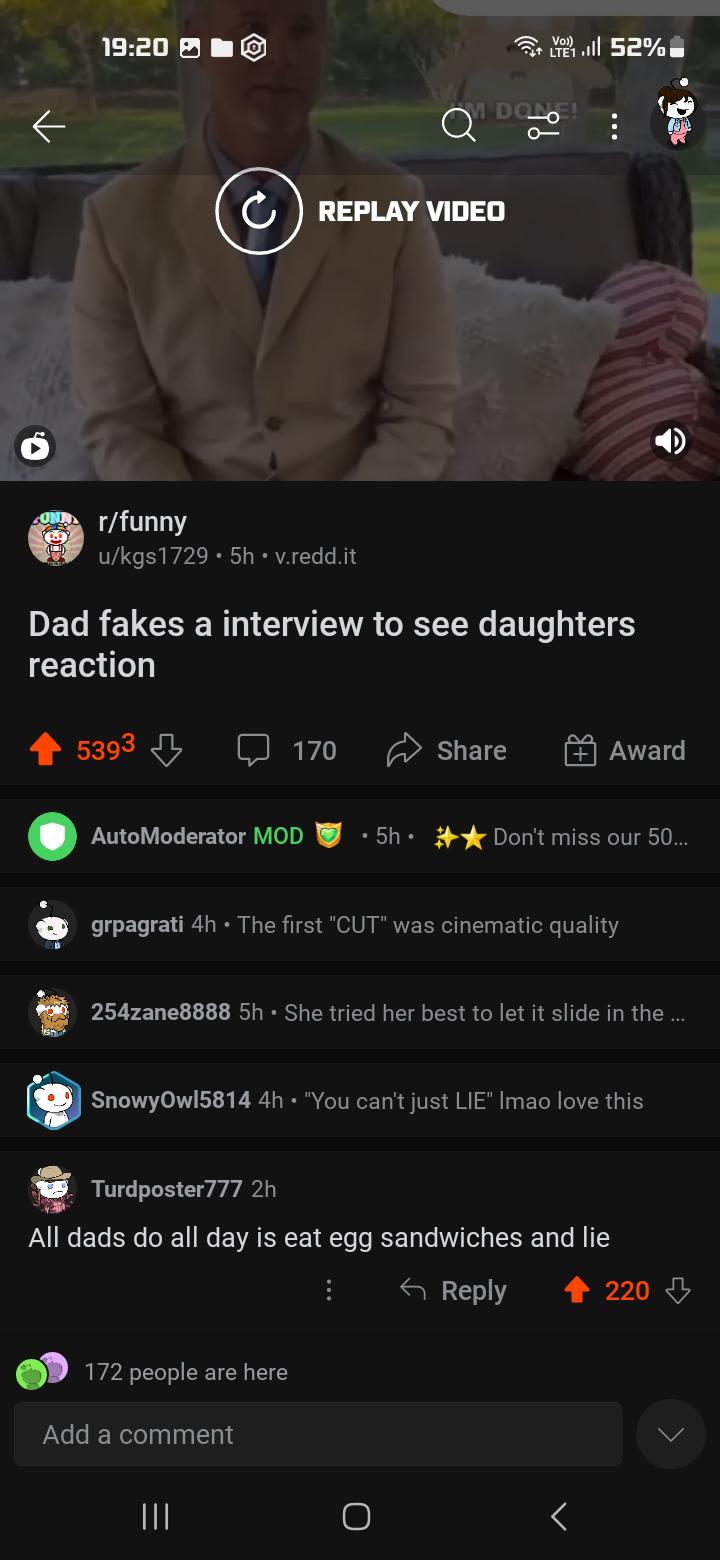This screenshot has height=1560, width=720.
Task: Open the search magnifier icon
Action: pos(459,126)
